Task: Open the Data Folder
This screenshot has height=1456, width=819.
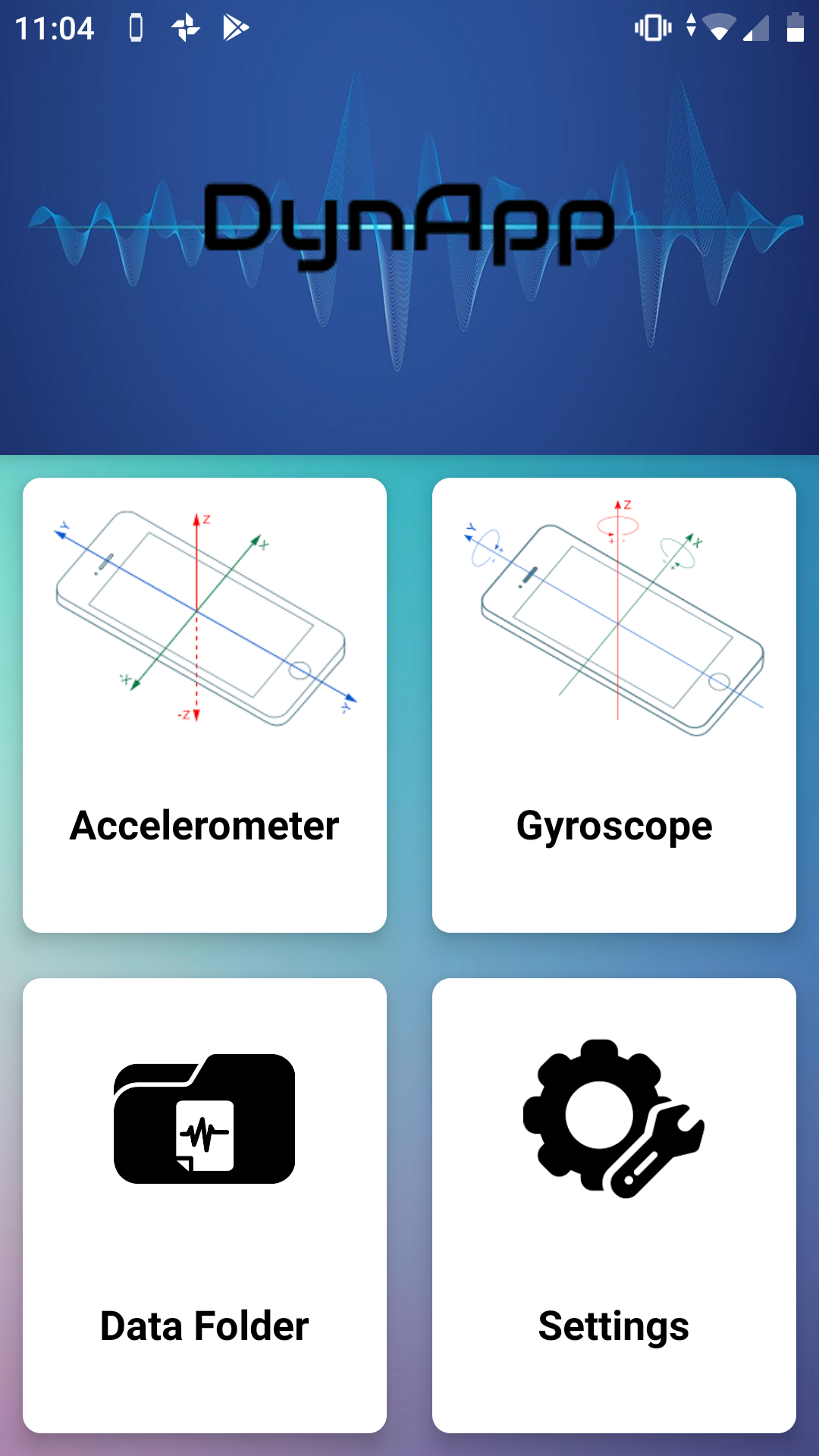Action: point(205,1206)
